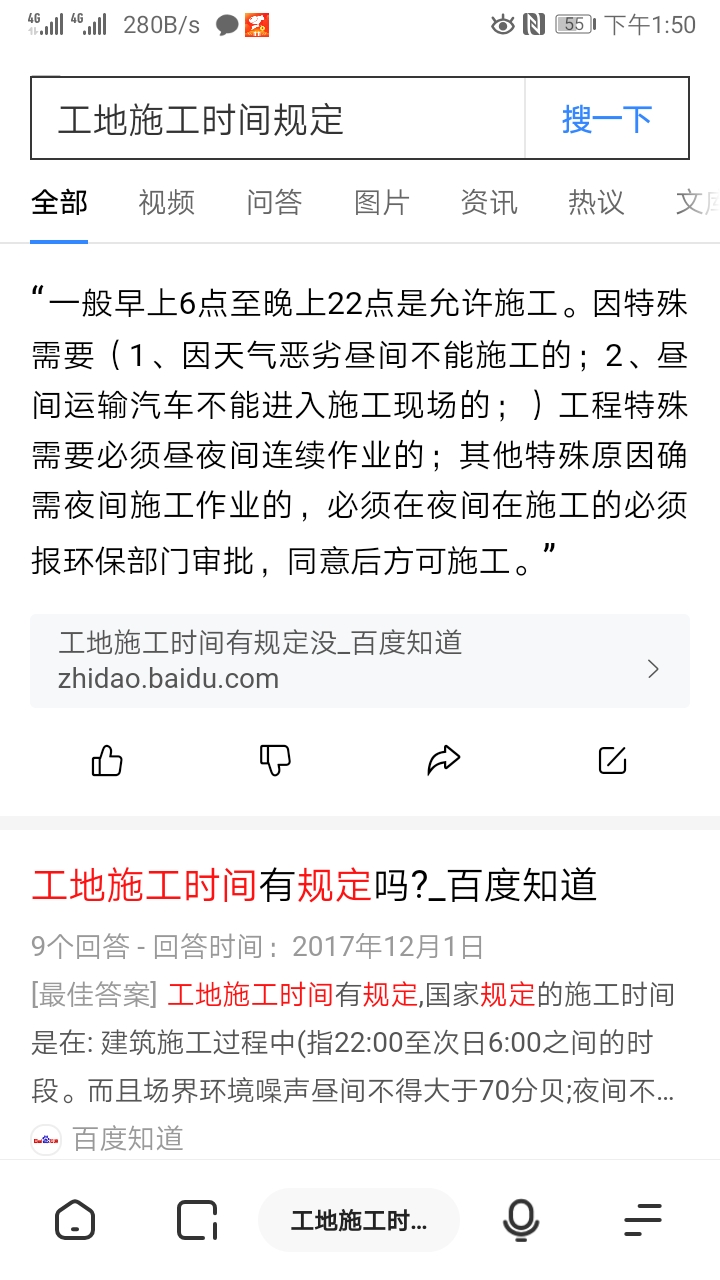Switch to the 视频 tab

[166, 202]
